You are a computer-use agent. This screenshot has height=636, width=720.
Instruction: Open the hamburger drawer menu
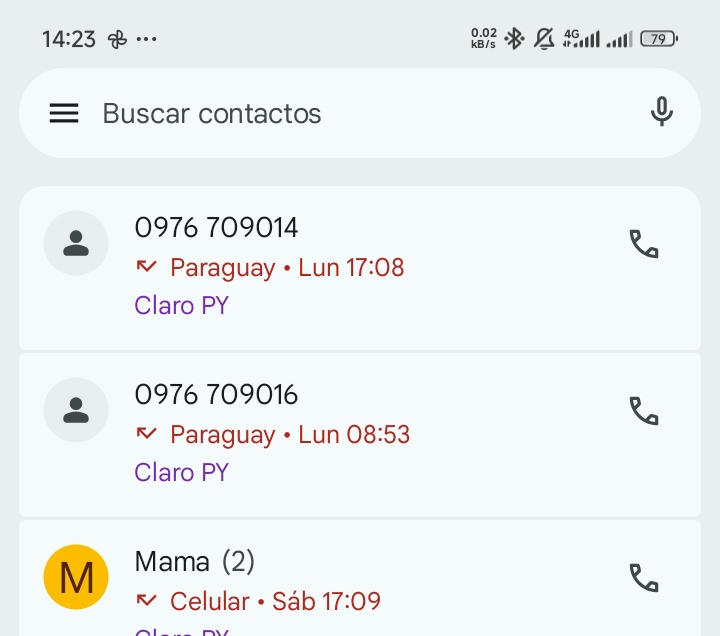click(64, 114)
